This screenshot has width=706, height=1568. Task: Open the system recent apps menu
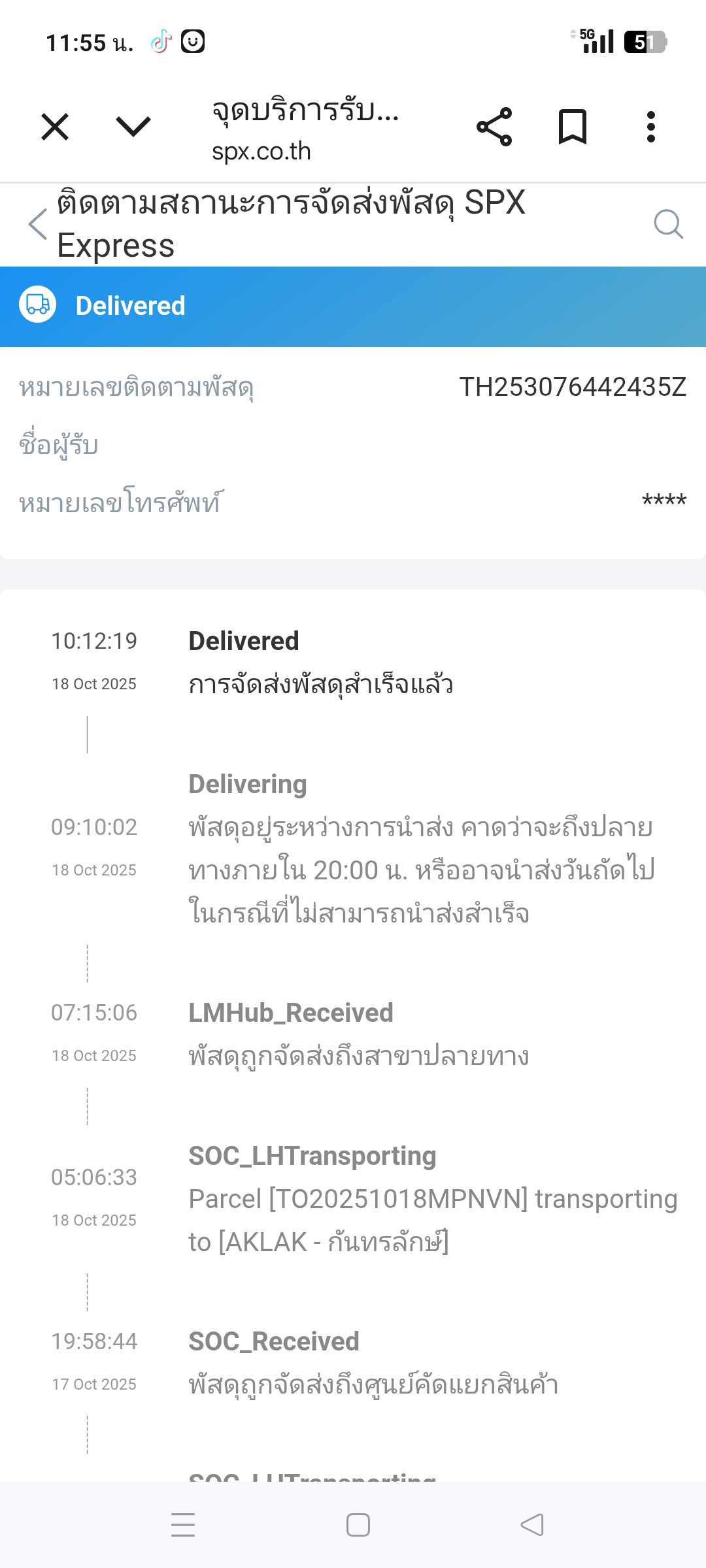pyautogui.click(x=183, y=1525)
